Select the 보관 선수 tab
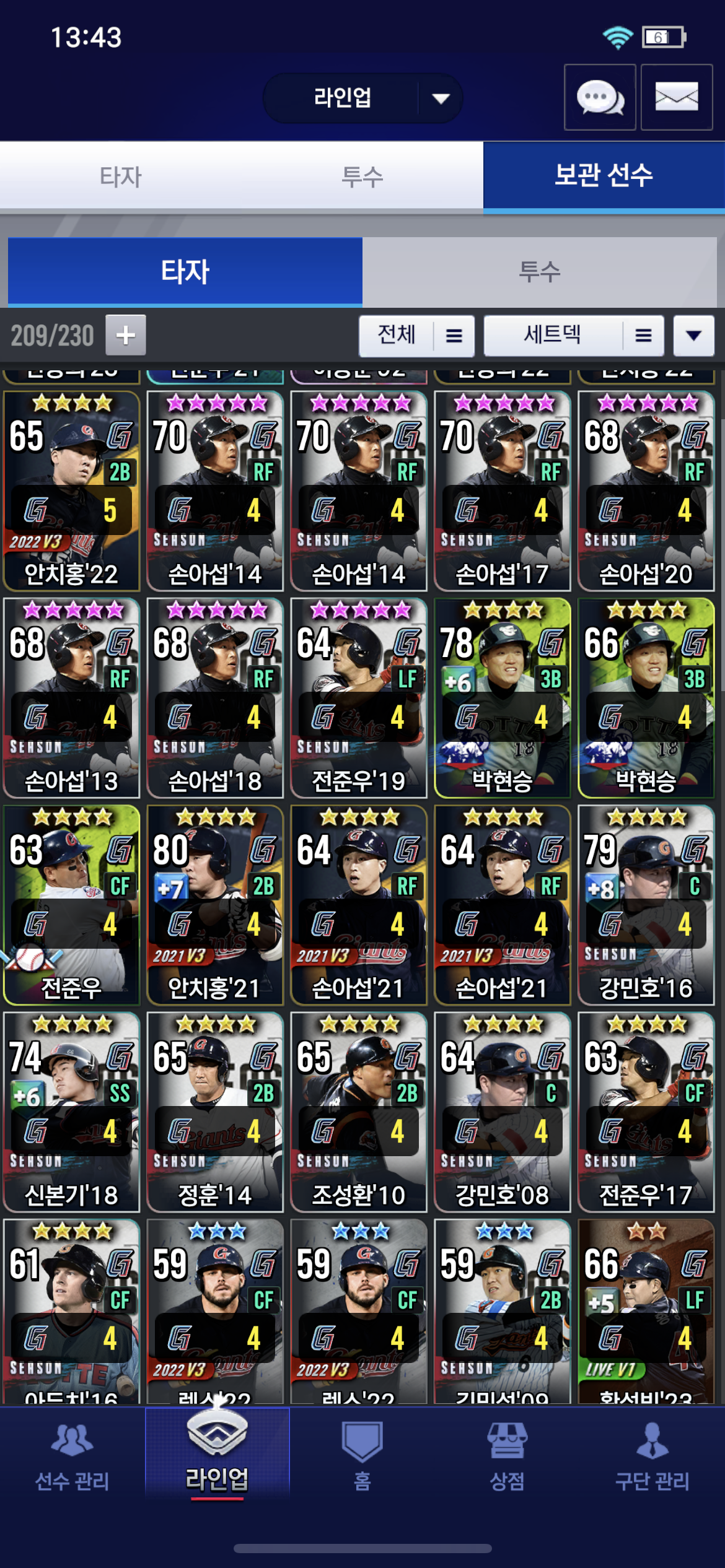This screenshot has width=725, height=1568. (604, 176)
